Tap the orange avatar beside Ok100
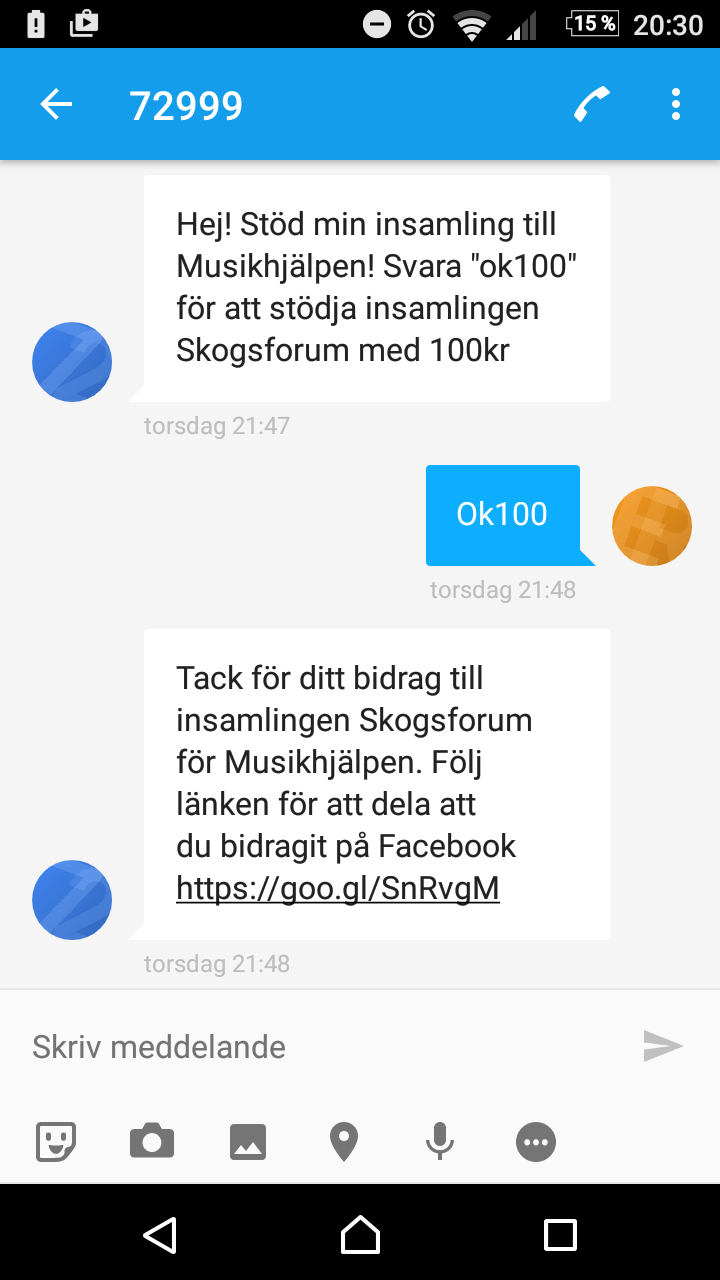720x1280 pixels. pos(652,526)
